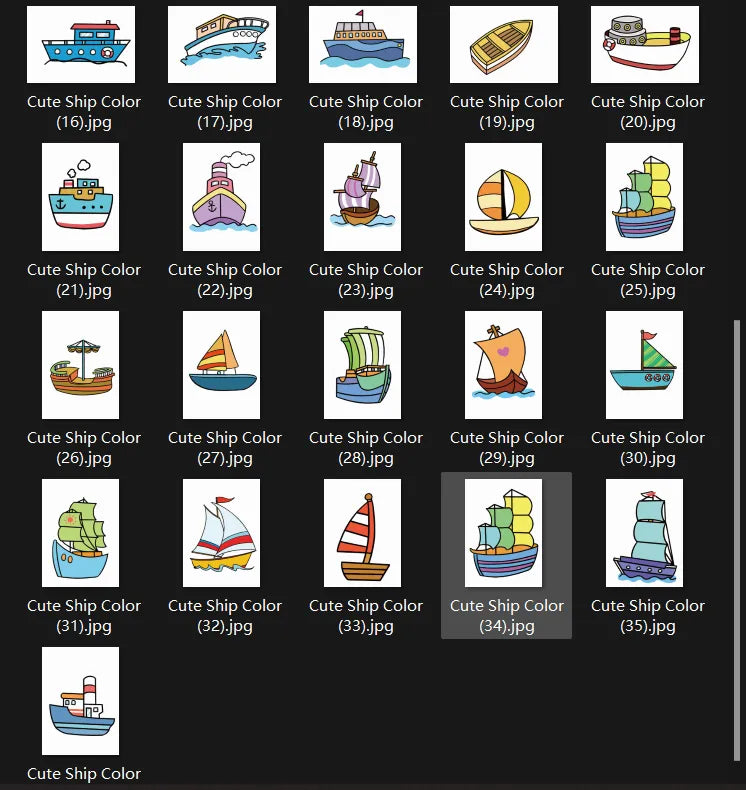Open Cute Ship Color (26).jpg
The height and width of the screenshot is (790, 746).
pyautogui.click(x=81, y=365)
